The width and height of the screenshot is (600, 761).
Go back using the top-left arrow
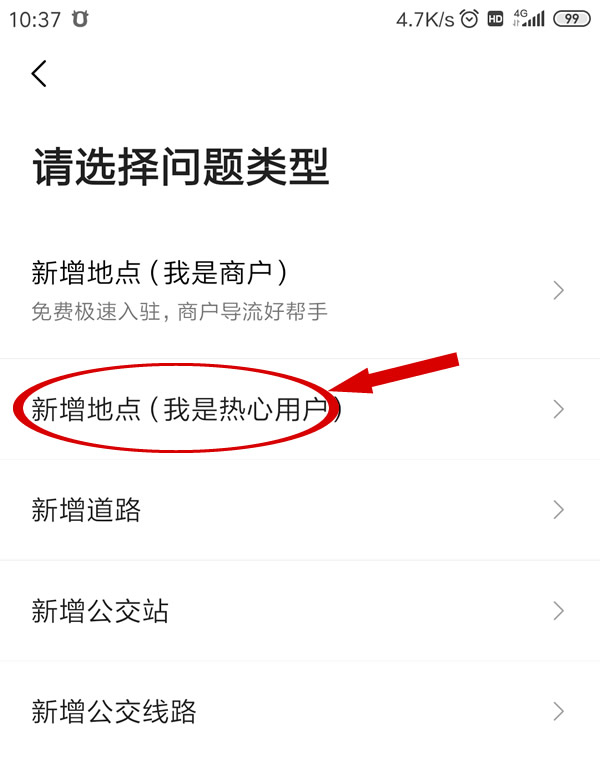(39, 74)
